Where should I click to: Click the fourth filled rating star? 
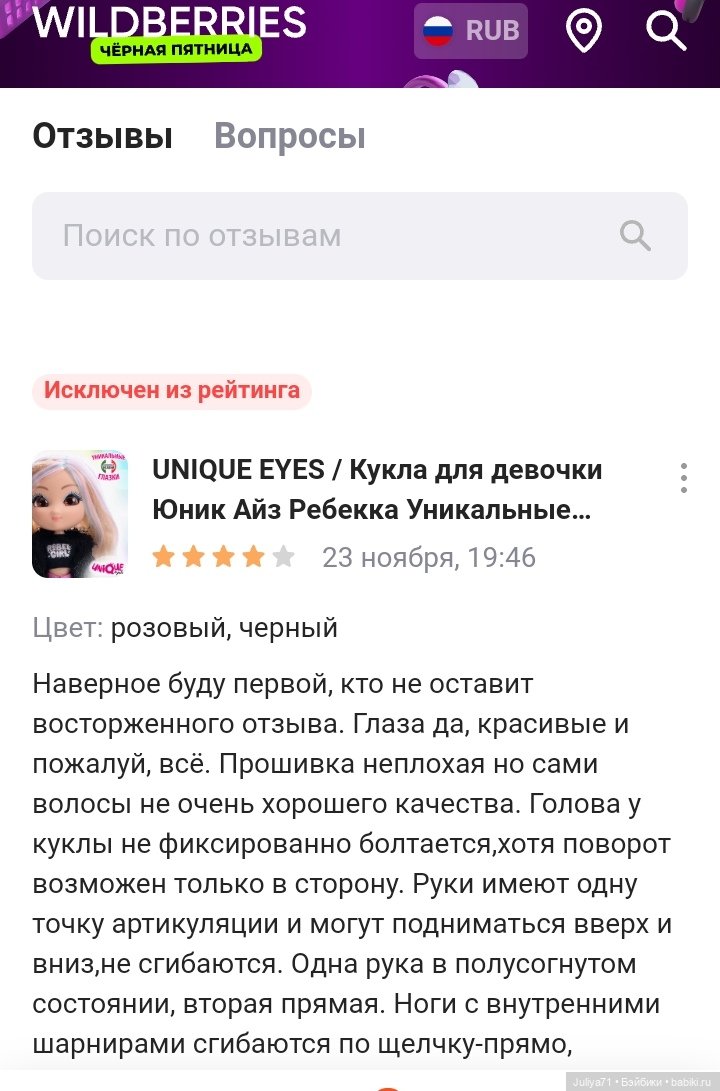[x=251, y=557]
